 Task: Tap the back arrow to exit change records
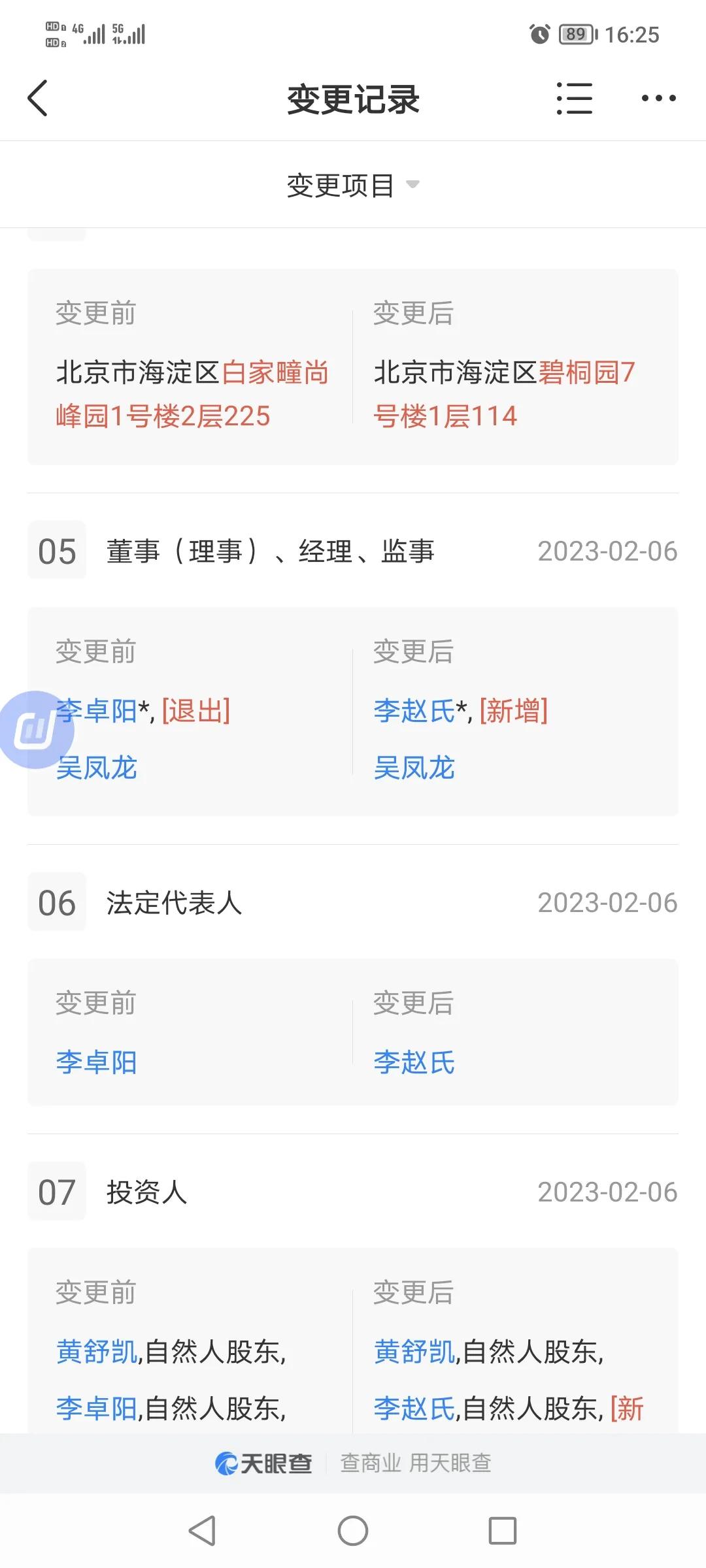(37, 98)
